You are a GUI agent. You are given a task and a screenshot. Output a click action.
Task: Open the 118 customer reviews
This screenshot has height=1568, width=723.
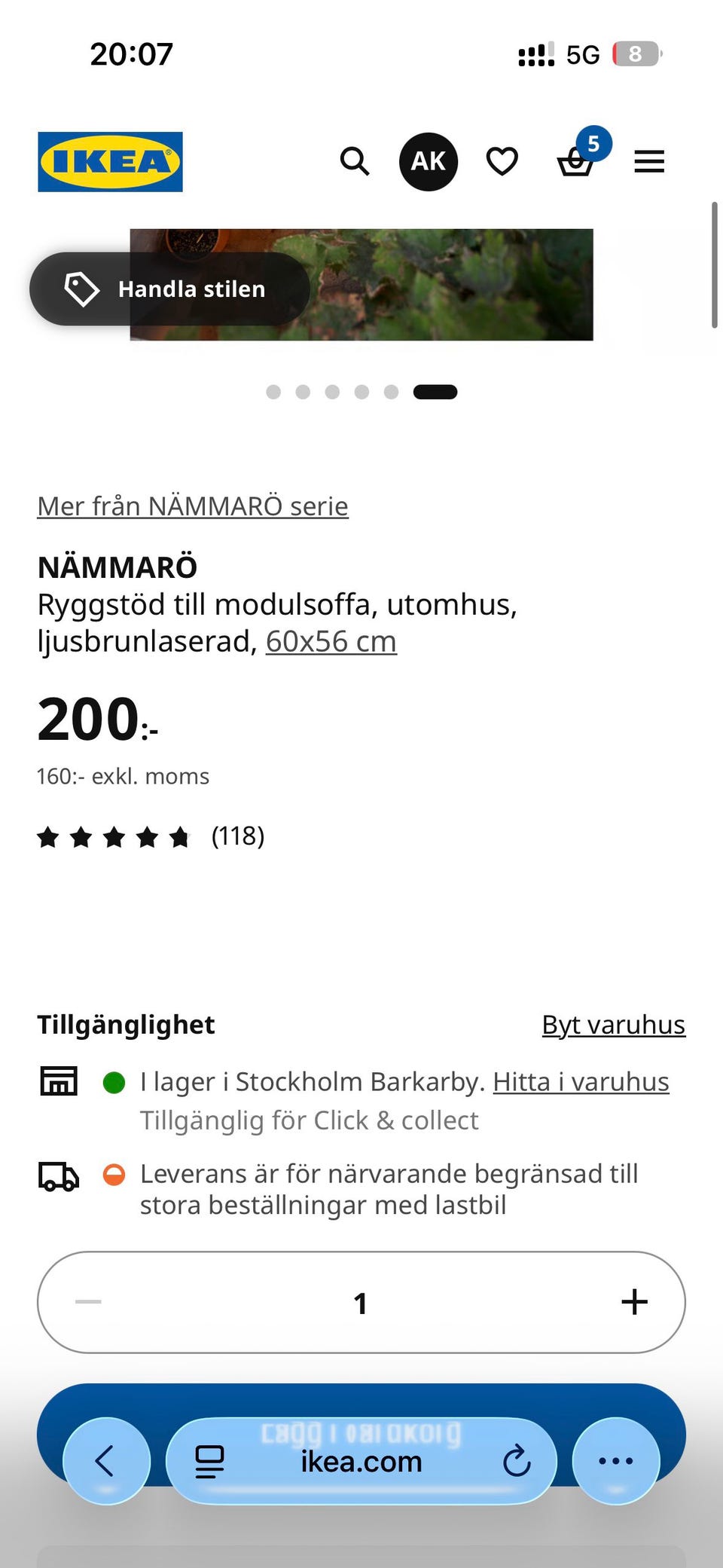(x=151, y=836)
